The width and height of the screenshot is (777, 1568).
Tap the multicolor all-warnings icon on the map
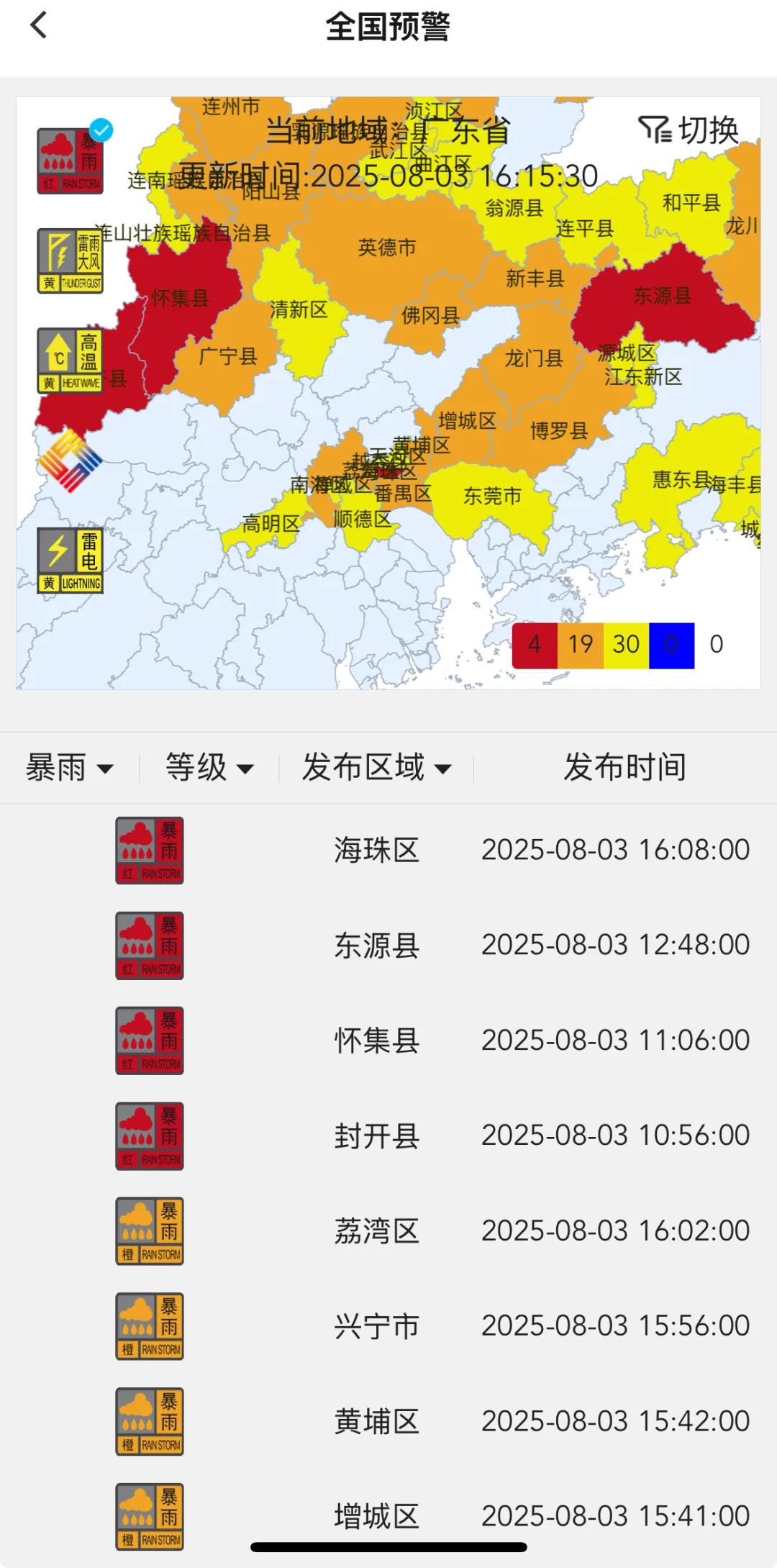tap(70, 461)
